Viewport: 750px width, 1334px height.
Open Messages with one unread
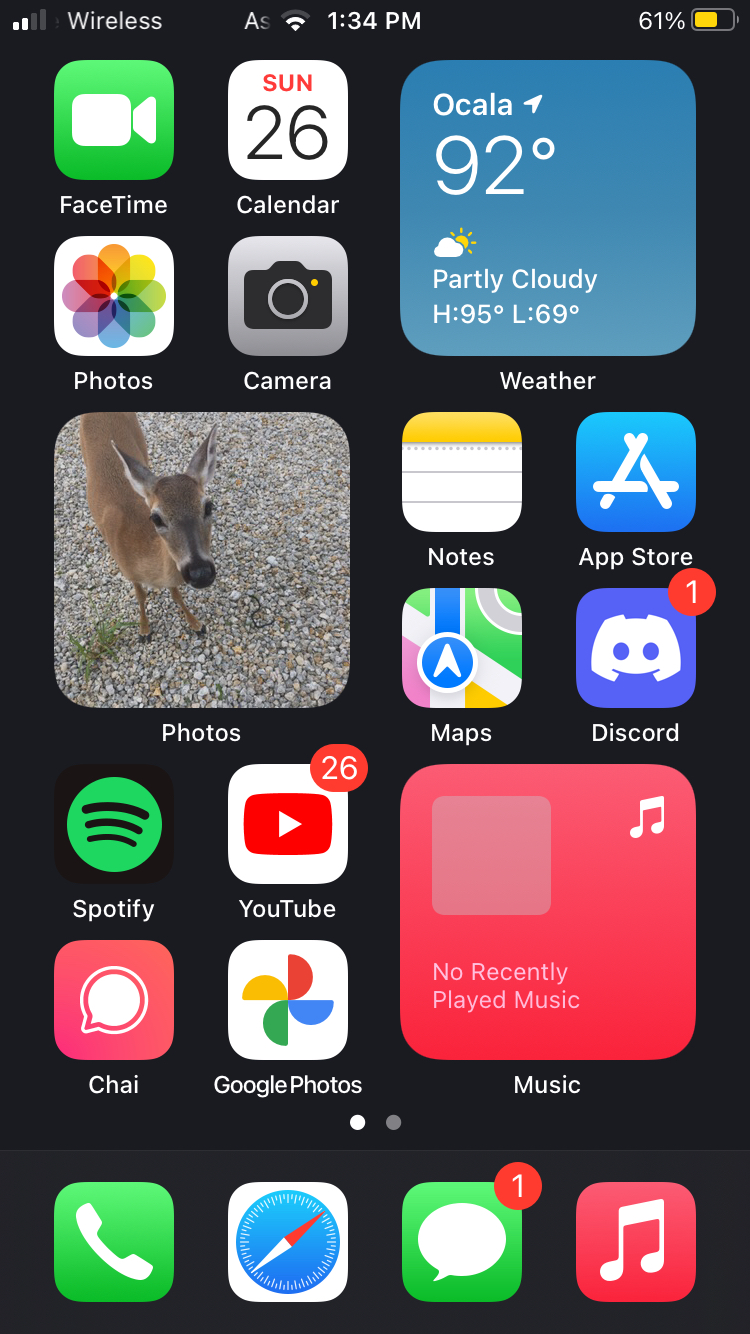pos(462,1242)
